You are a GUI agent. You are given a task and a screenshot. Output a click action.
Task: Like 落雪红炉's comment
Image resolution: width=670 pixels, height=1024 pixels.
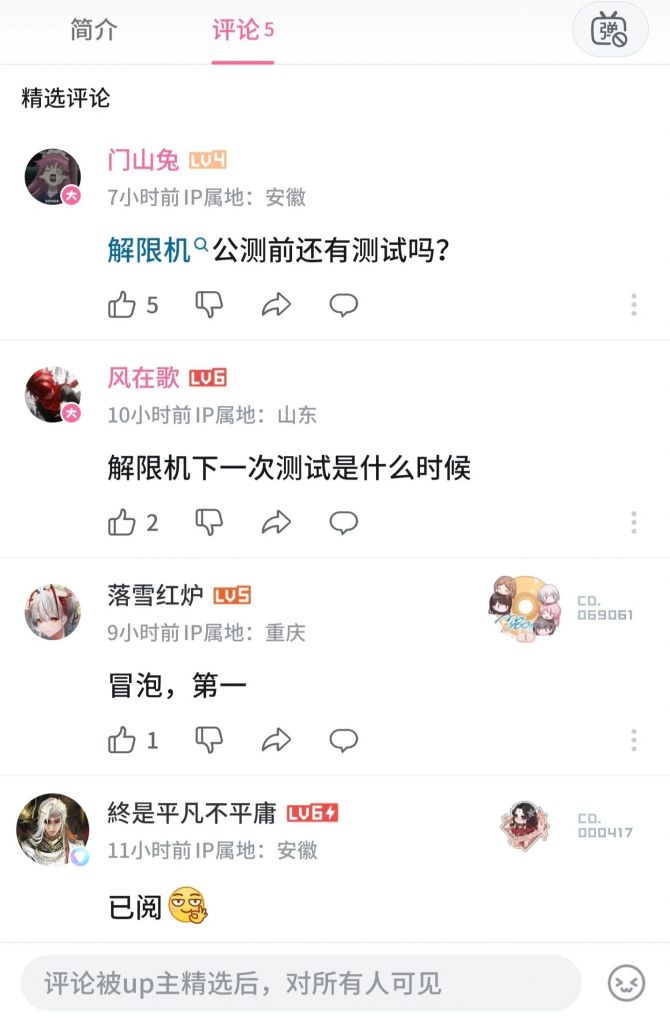pos(122,740)
